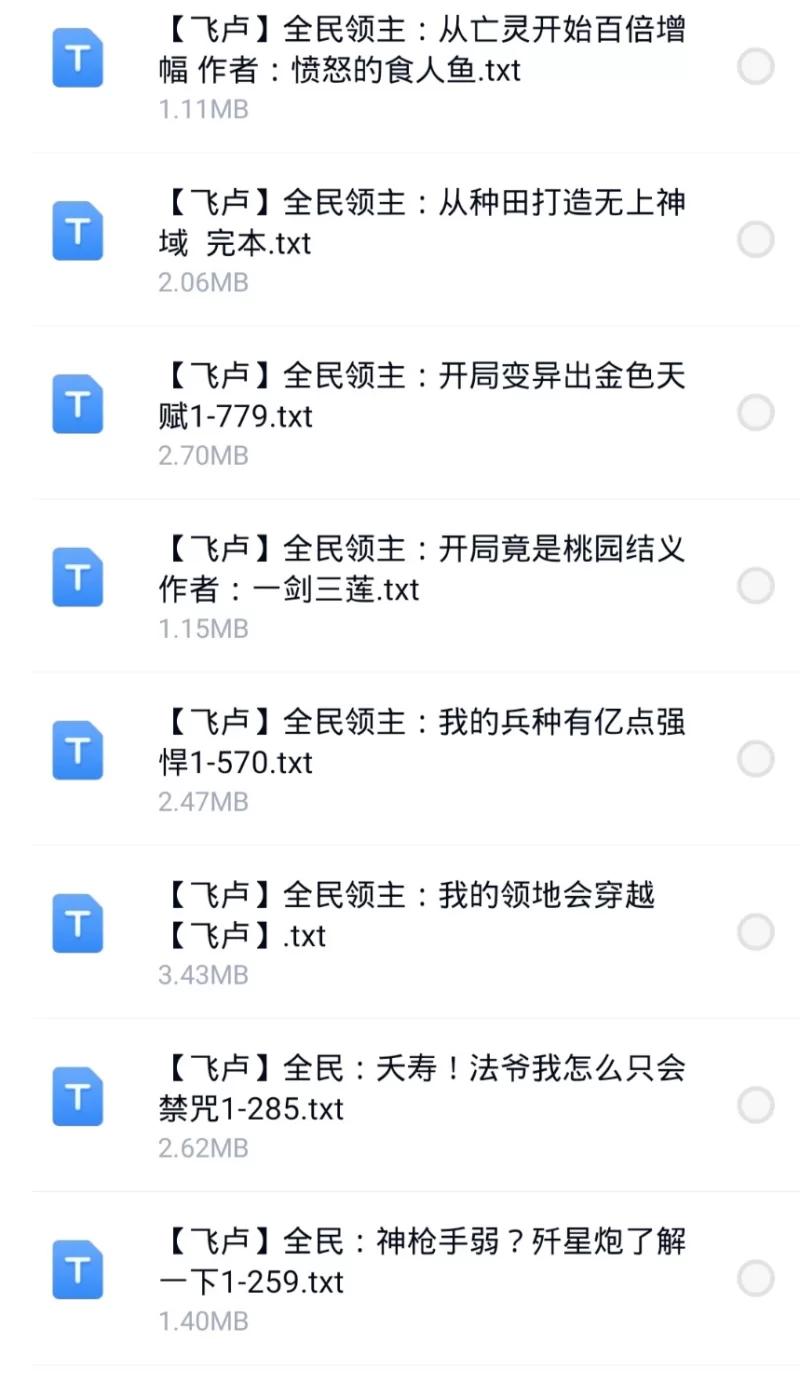Select the 从亡灵开始百倍增幅 file radio button
This screenshot has width=800, height=1397.
[x=755, y=67]
